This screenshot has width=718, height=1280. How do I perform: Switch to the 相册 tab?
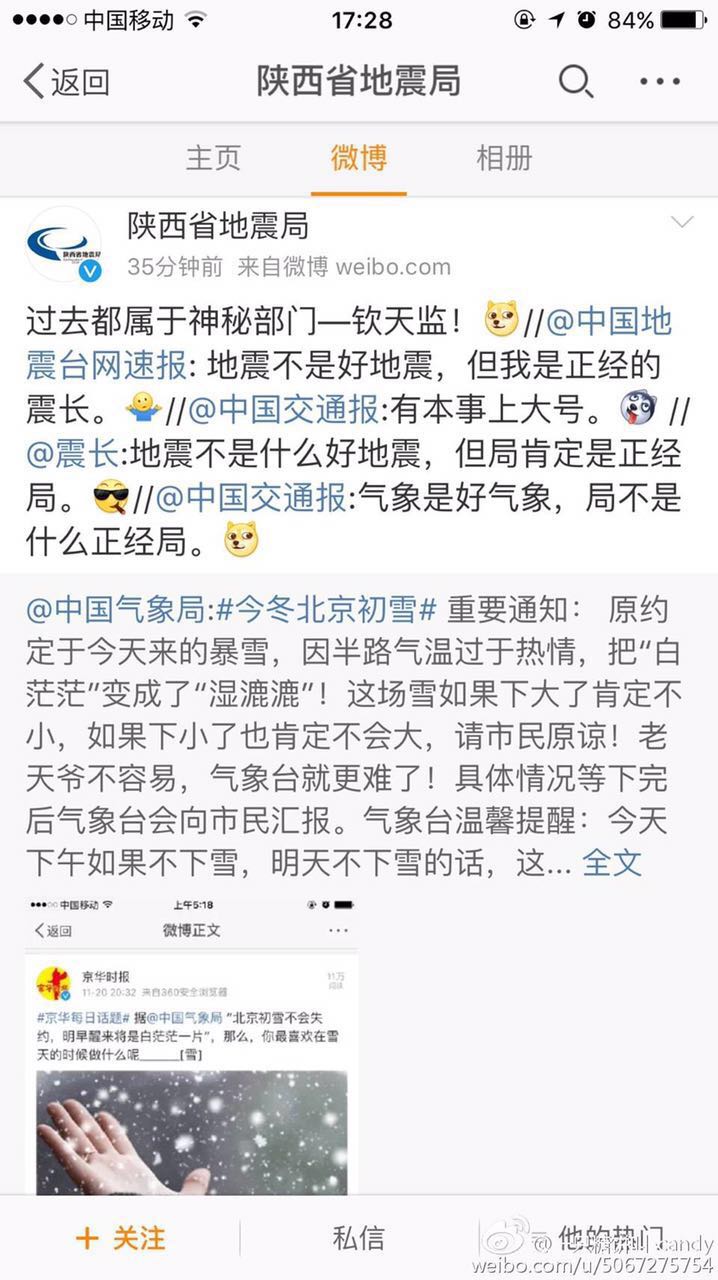tap(504, 158)
